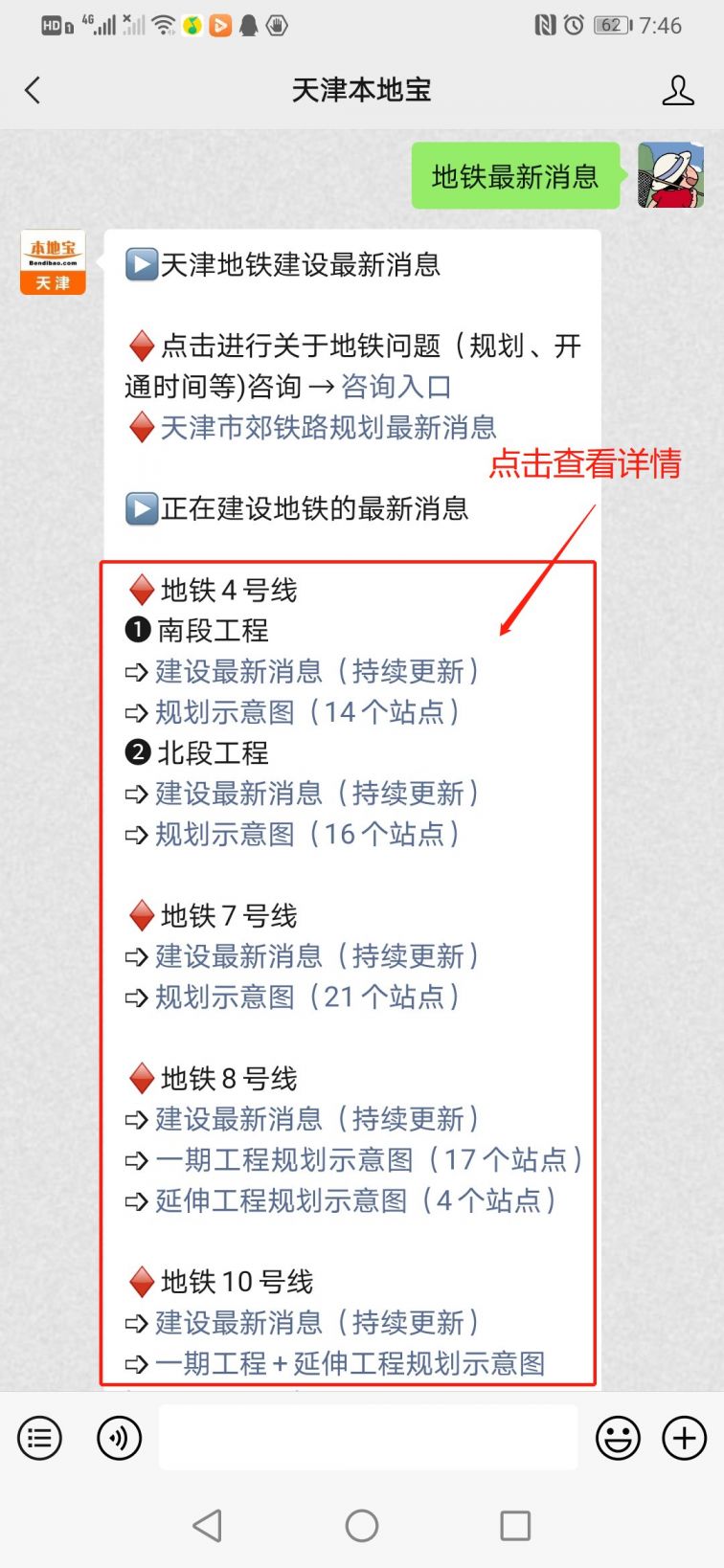View 一期工程规划示意图 (17个站点)
724x1568 pixels.
click(x=369, y=1159)
